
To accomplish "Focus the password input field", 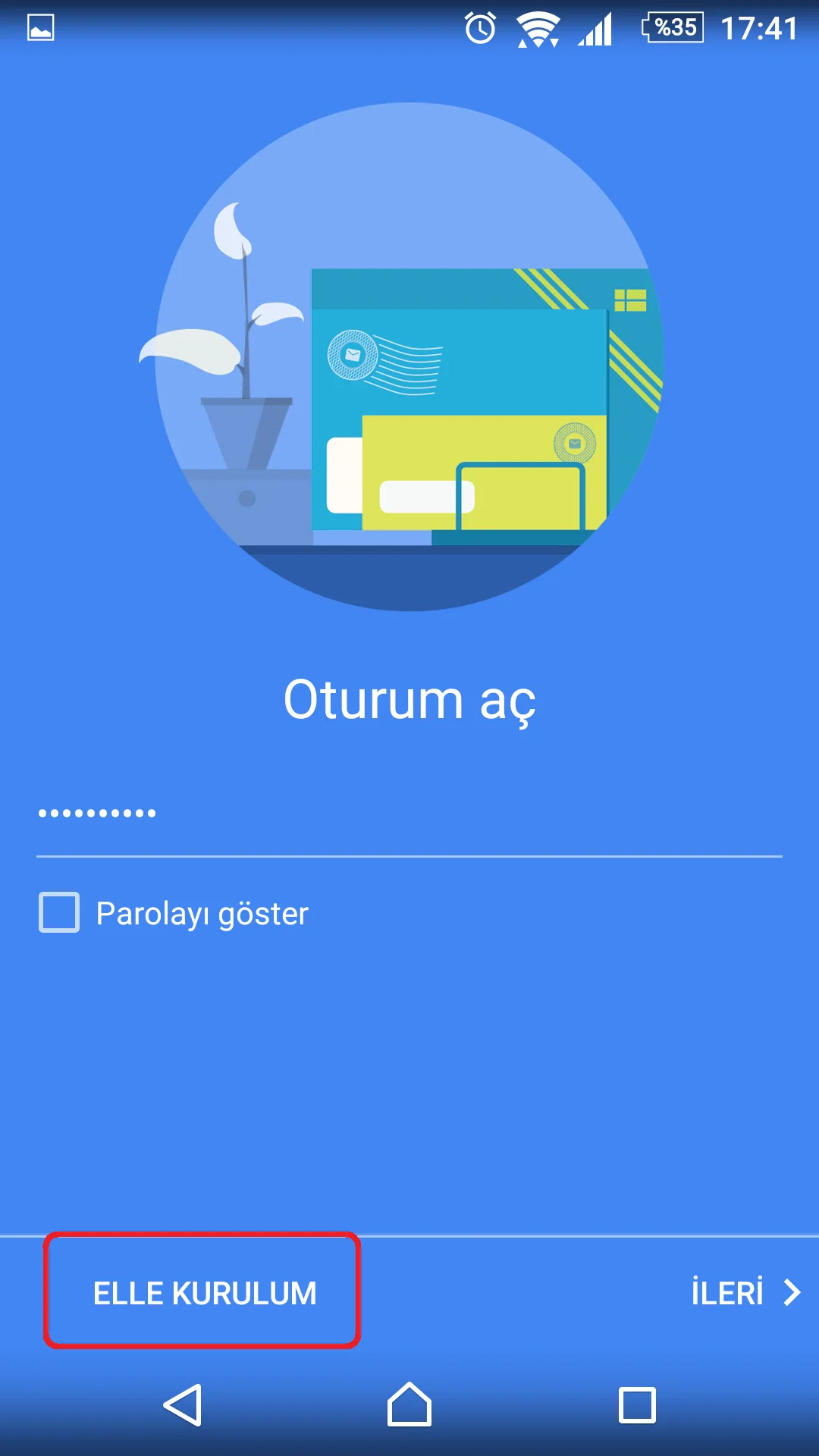I will click(x=409, y=814).
